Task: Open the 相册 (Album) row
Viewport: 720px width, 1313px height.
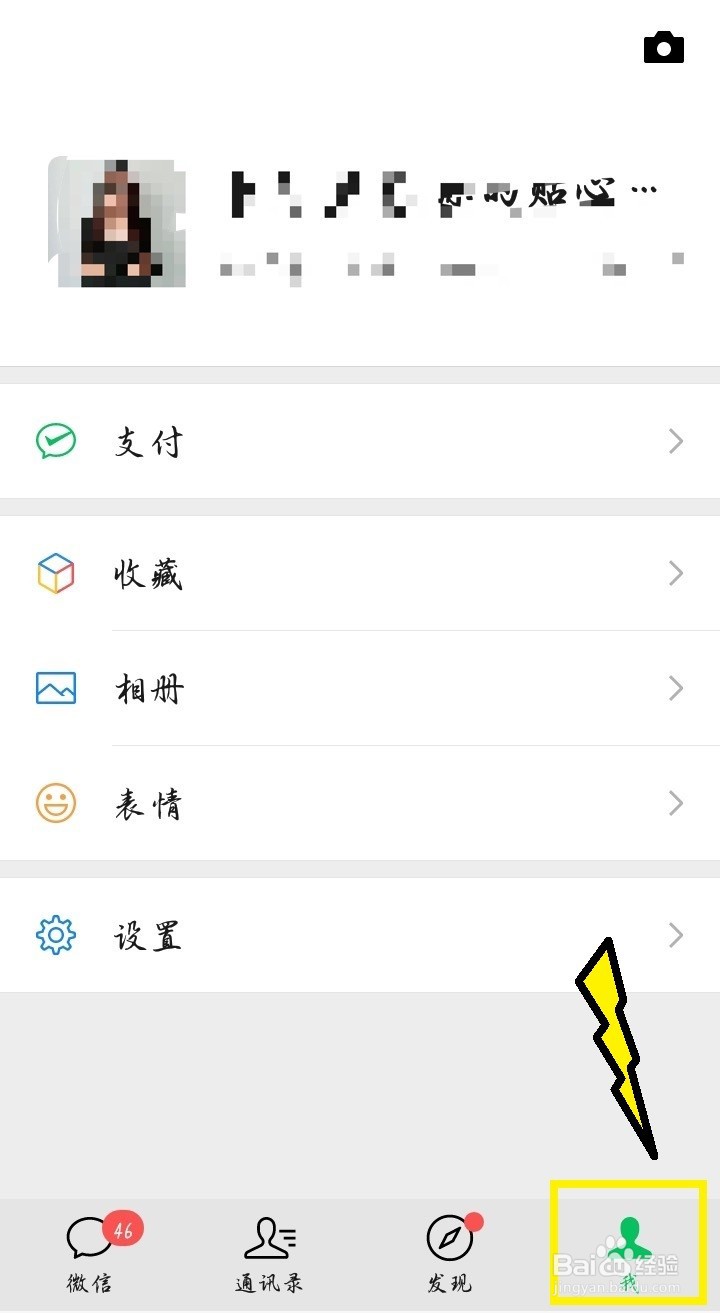Action: pos(360,688)
